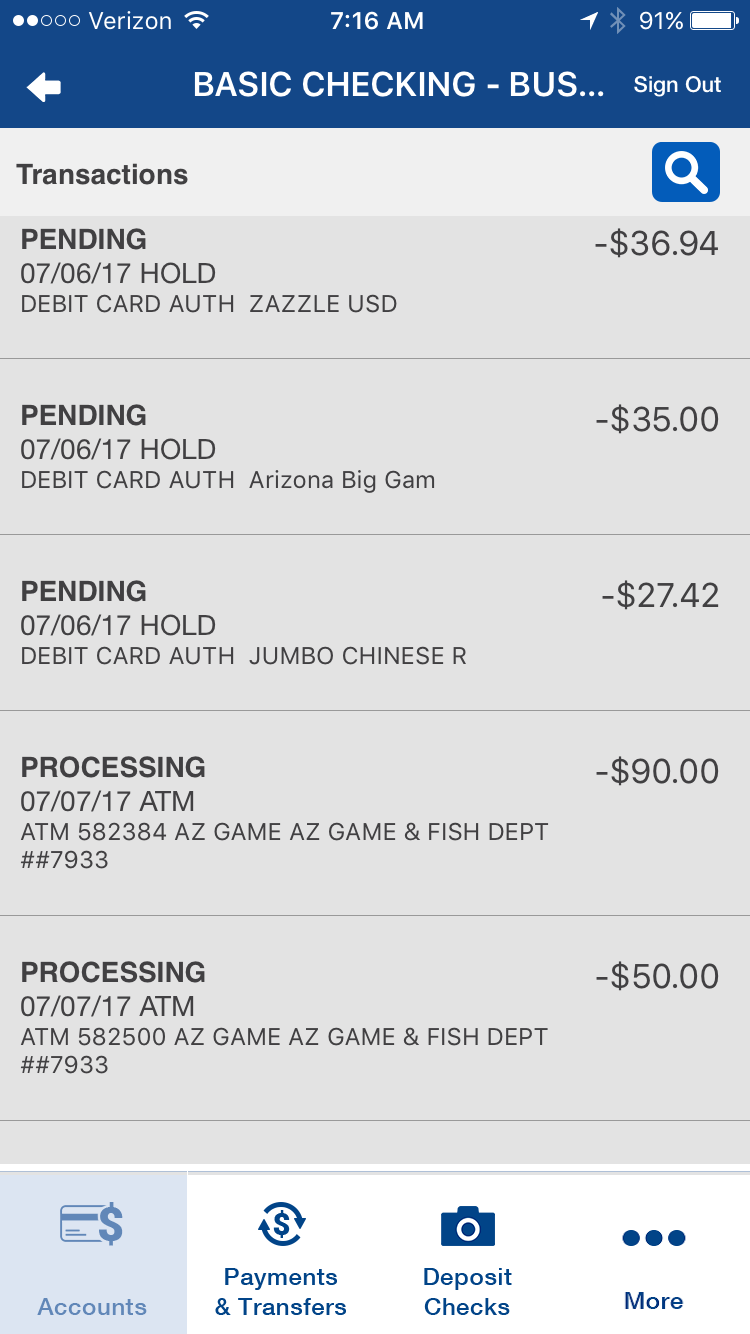This screenshot has width=750, height=1334.
Task: Sign Out of the banking app
Action: 677,85
